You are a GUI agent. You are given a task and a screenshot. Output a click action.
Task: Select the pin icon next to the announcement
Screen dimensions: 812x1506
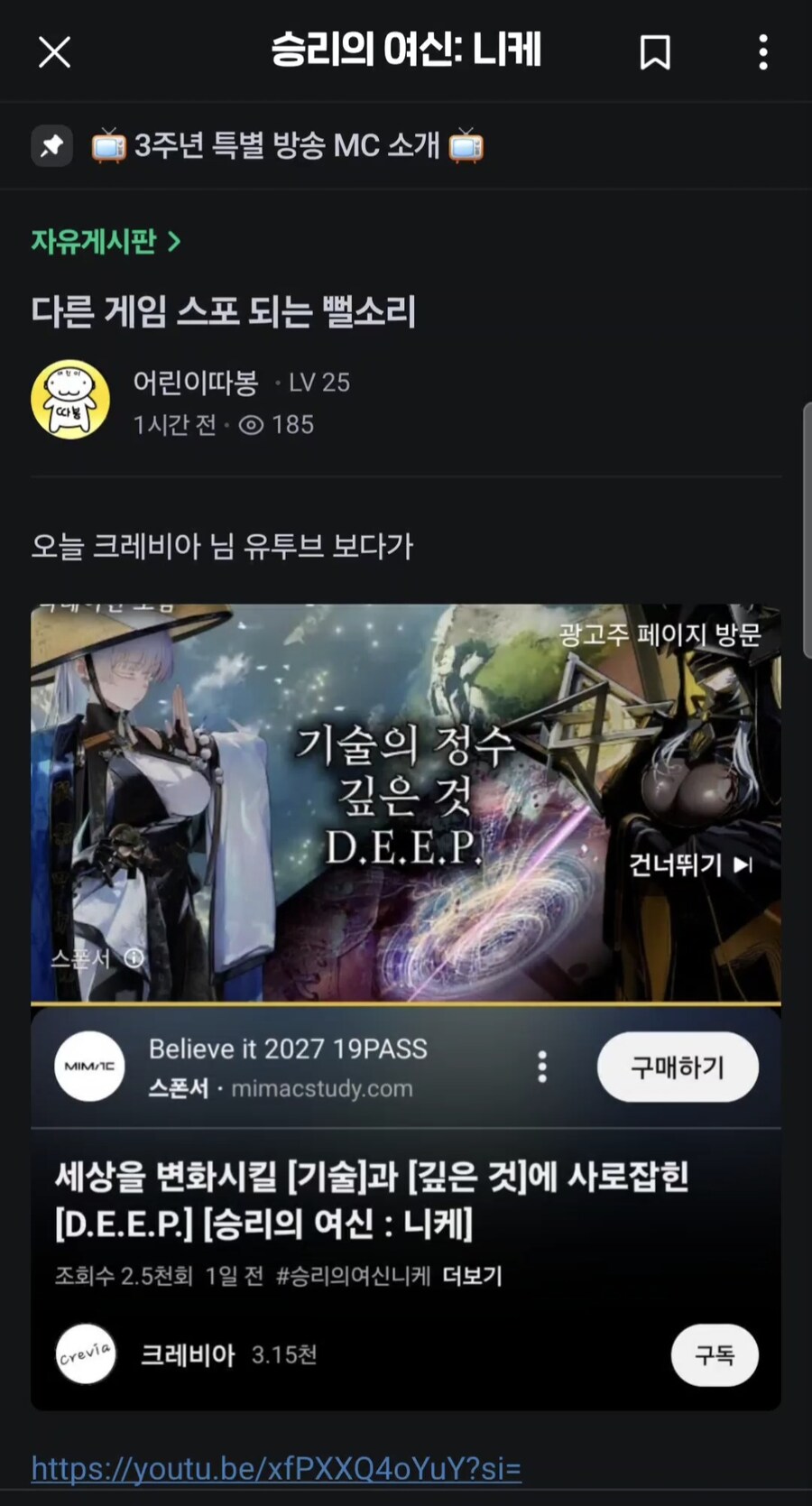(x=51, y=144)
